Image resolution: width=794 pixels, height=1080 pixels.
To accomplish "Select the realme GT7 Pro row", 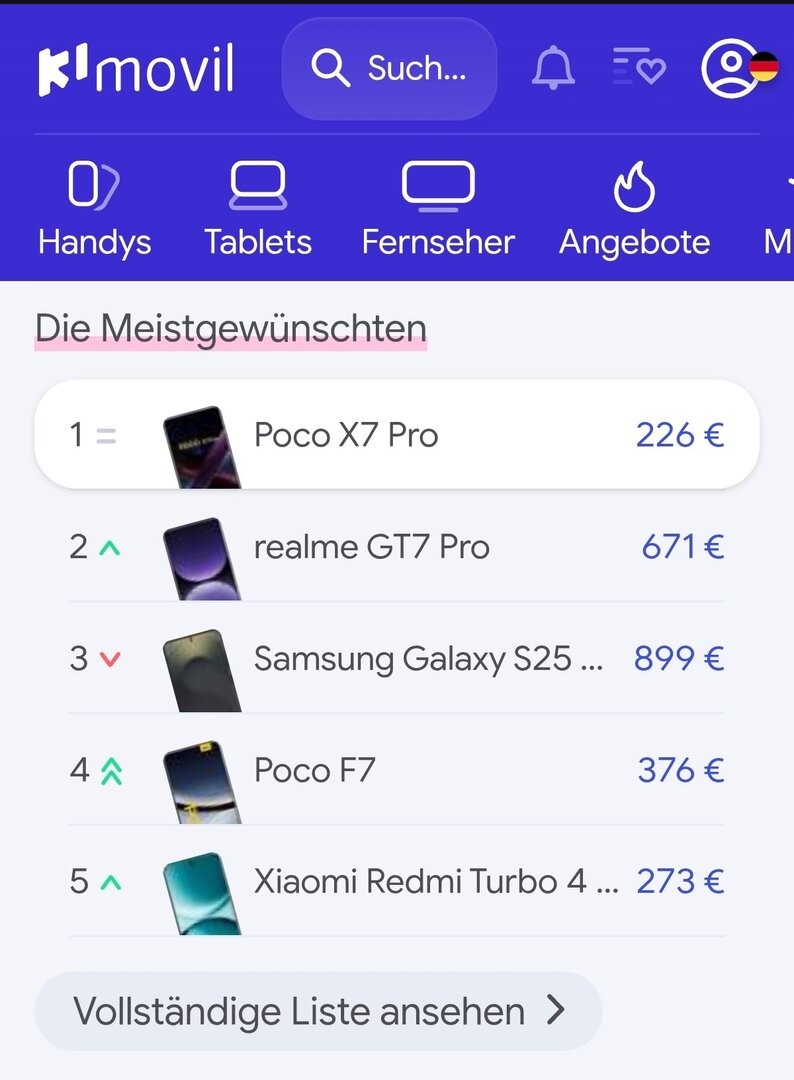I will point(396,547).
